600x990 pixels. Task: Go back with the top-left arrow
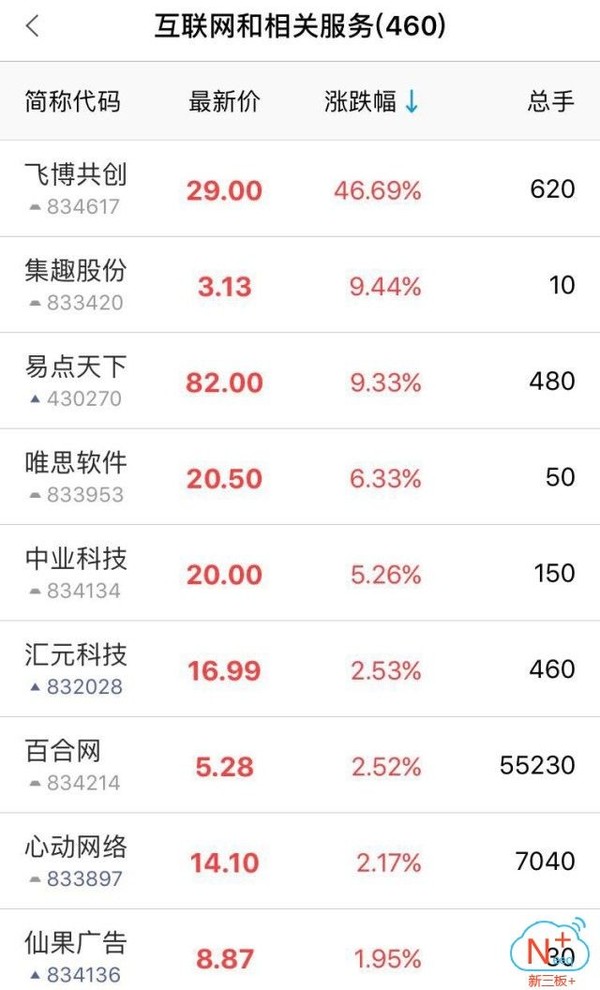click(x=33, y=27)
